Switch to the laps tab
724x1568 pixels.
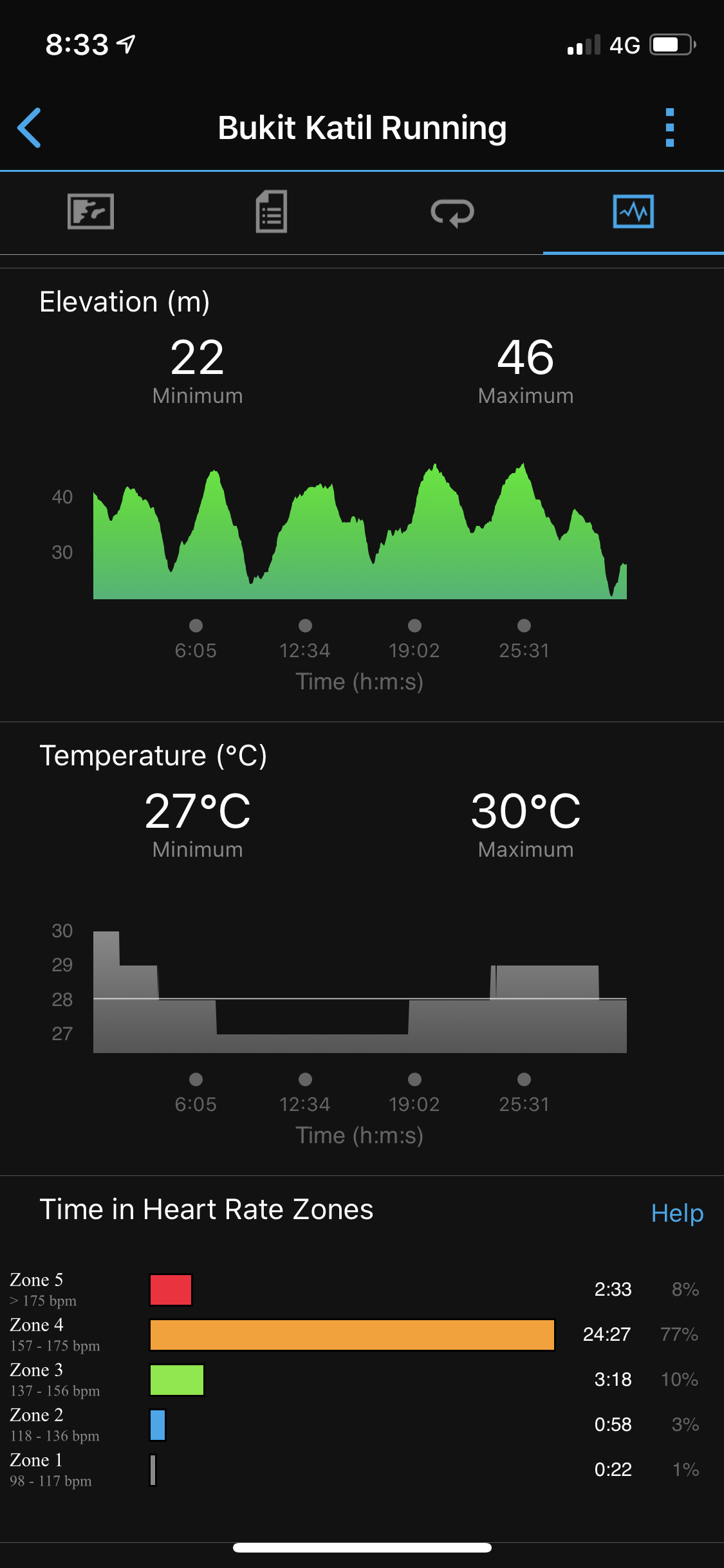(x=452, y=212)
